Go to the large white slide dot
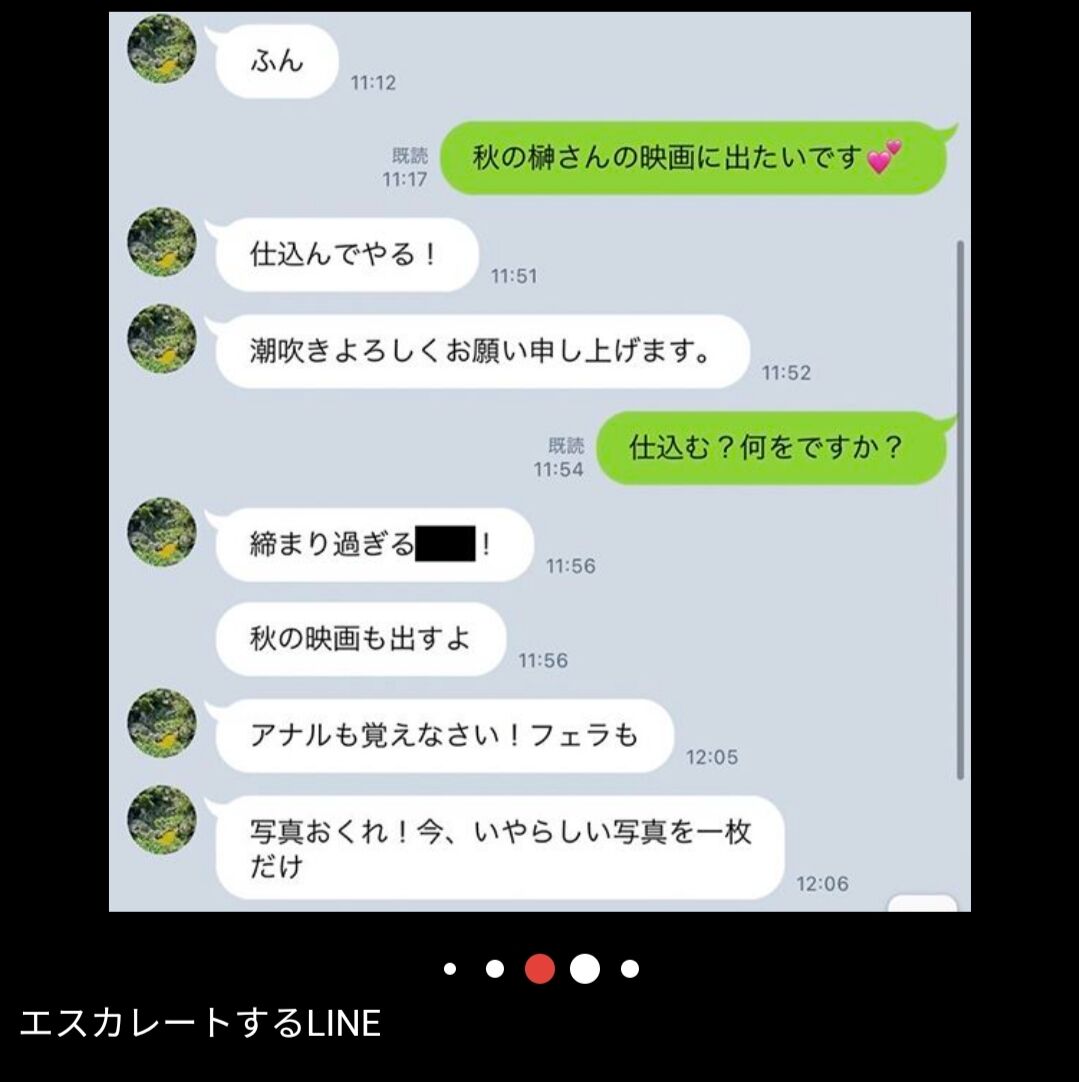1079x1082 pixels. click(x=585, y=969)
